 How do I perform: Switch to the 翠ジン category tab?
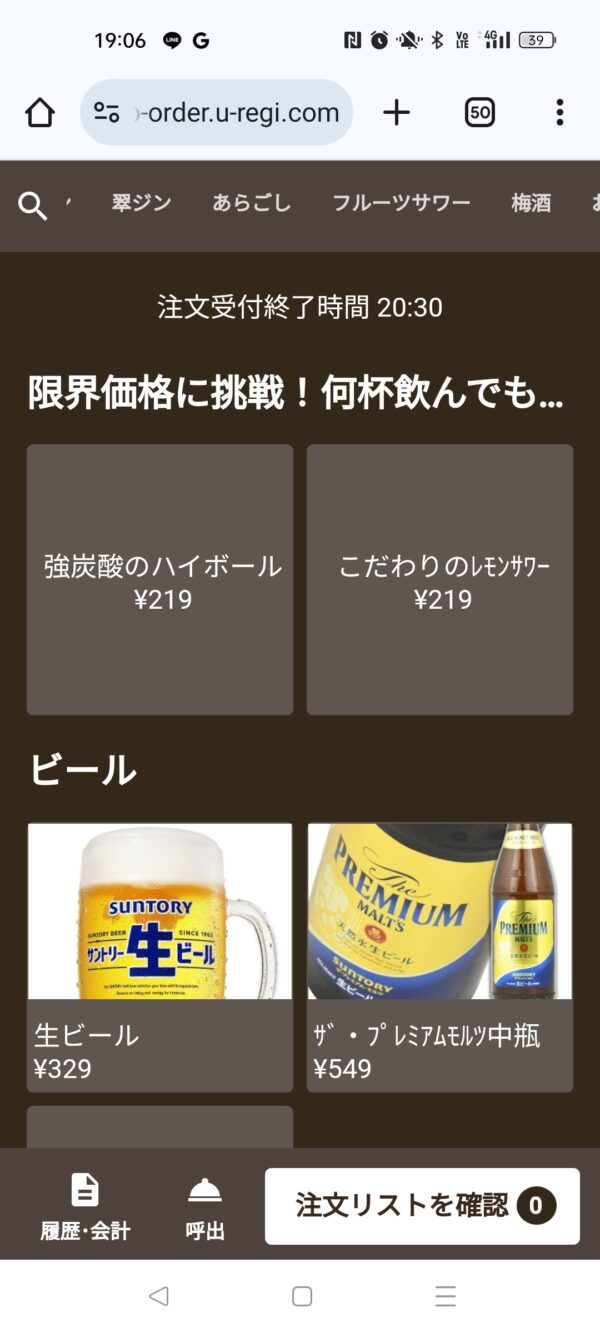(141, 204)
